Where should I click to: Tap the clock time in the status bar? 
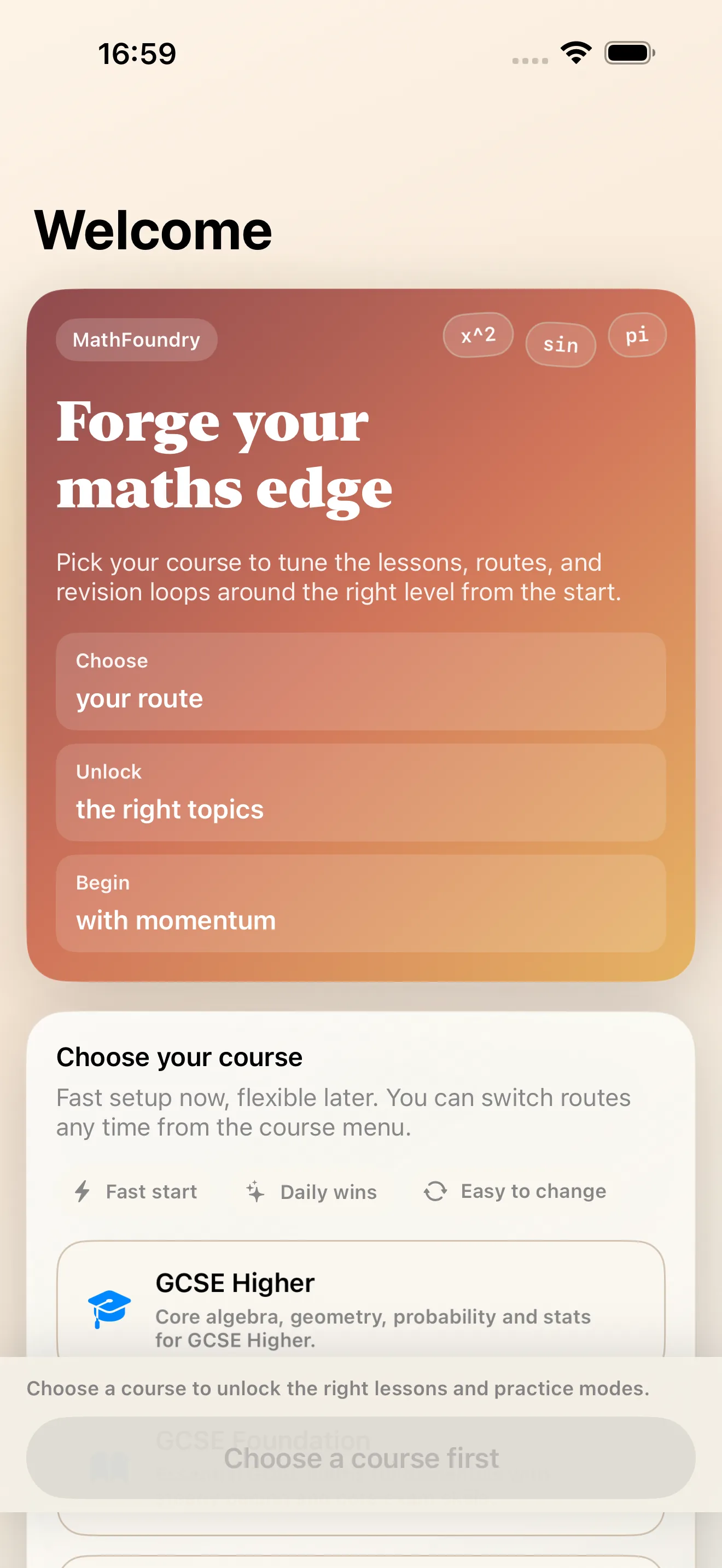(138, 54)
